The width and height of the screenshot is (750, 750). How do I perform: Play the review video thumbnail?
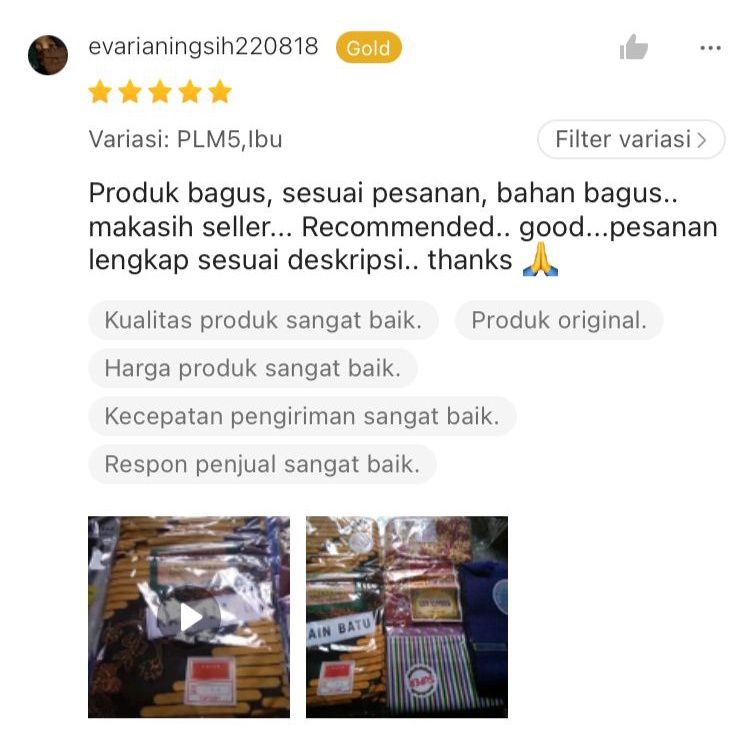click(x=189, y=616)
